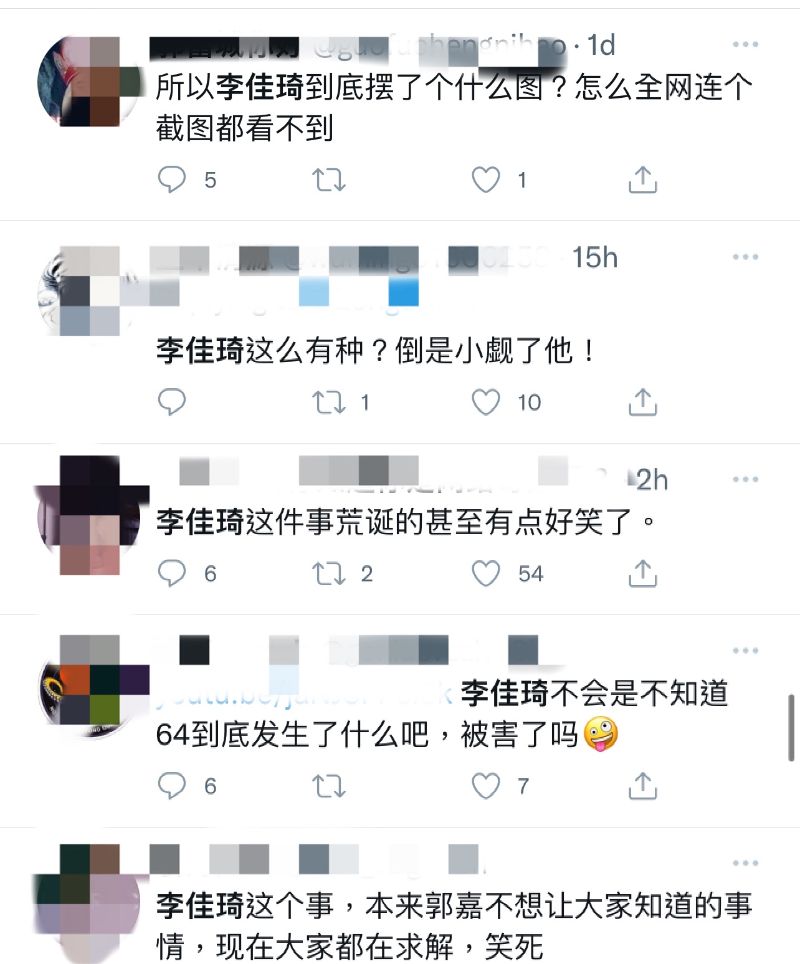Viewport: 800px width, 964px height.
Task: Reply to the tweet ending 被害了吗
Action: (x=173, y=786)
